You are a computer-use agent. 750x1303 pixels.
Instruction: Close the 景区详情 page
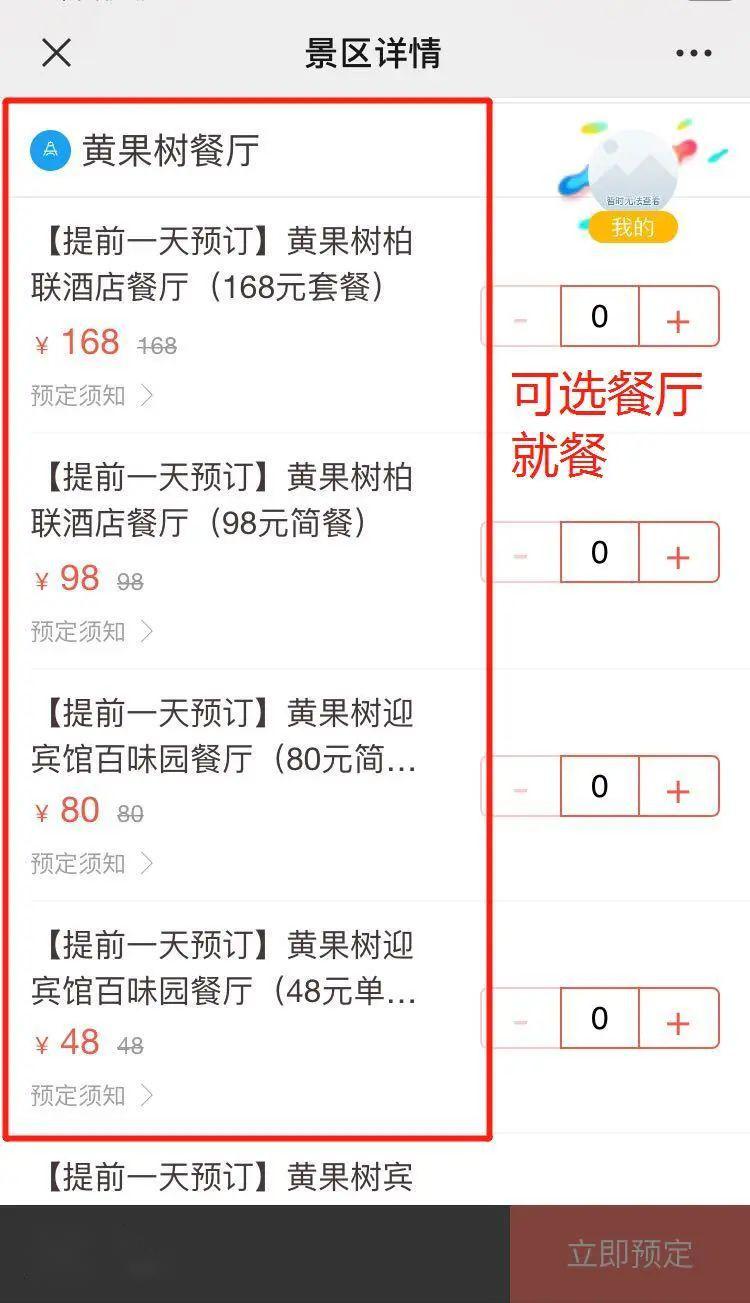(56, 53)
